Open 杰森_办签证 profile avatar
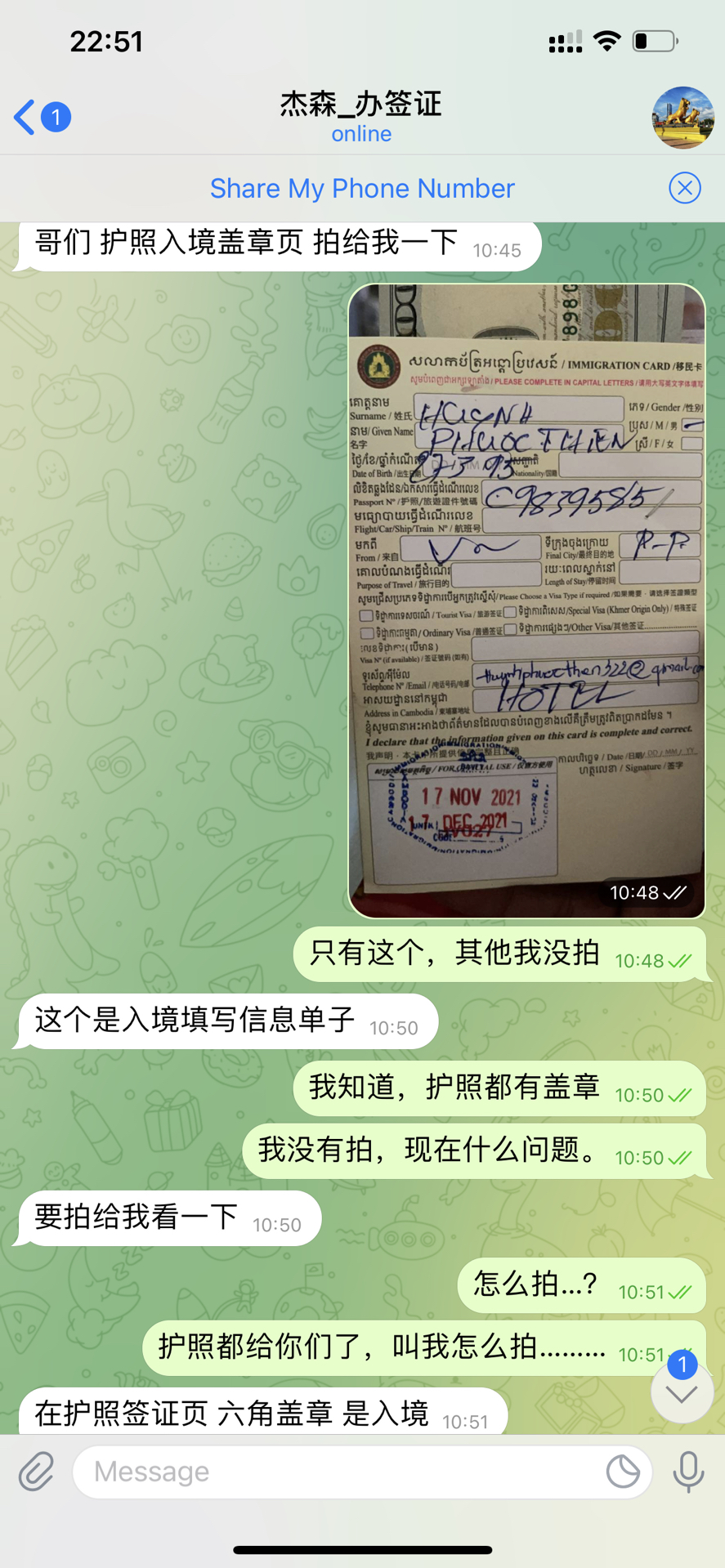The width and height of the screenshot is (725, 1568). pyautogui.click(x=682, y=118)
